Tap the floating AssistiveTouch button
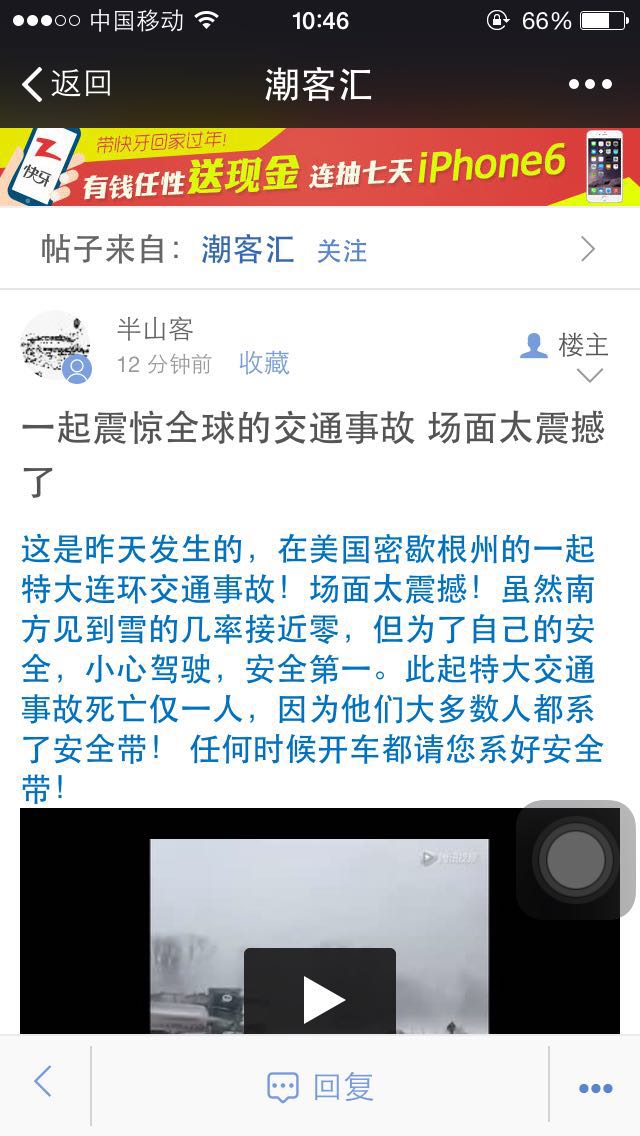The height and width of the screenshot is (1136, 640). (576, 860)
